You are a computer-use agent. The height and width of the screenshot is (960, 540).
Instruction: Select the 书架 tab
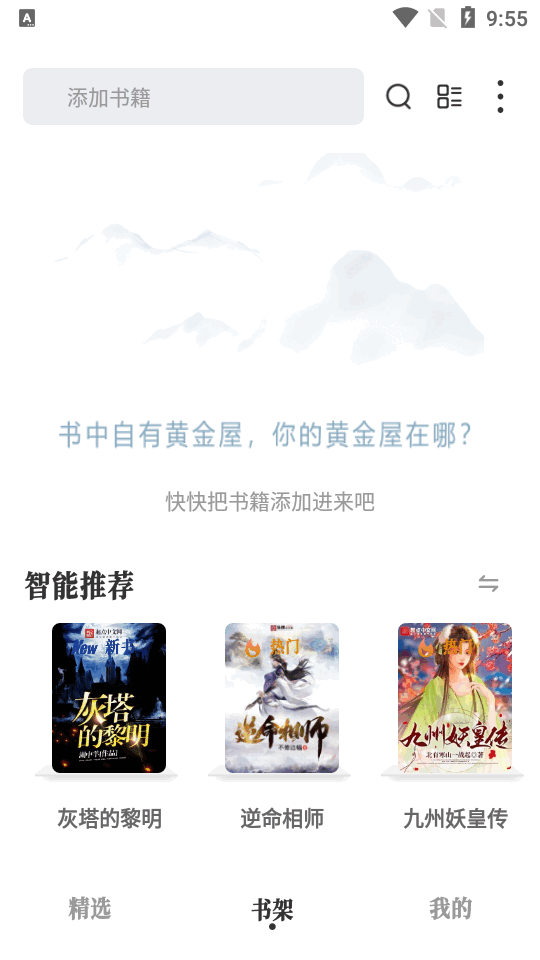click(272, 911)
